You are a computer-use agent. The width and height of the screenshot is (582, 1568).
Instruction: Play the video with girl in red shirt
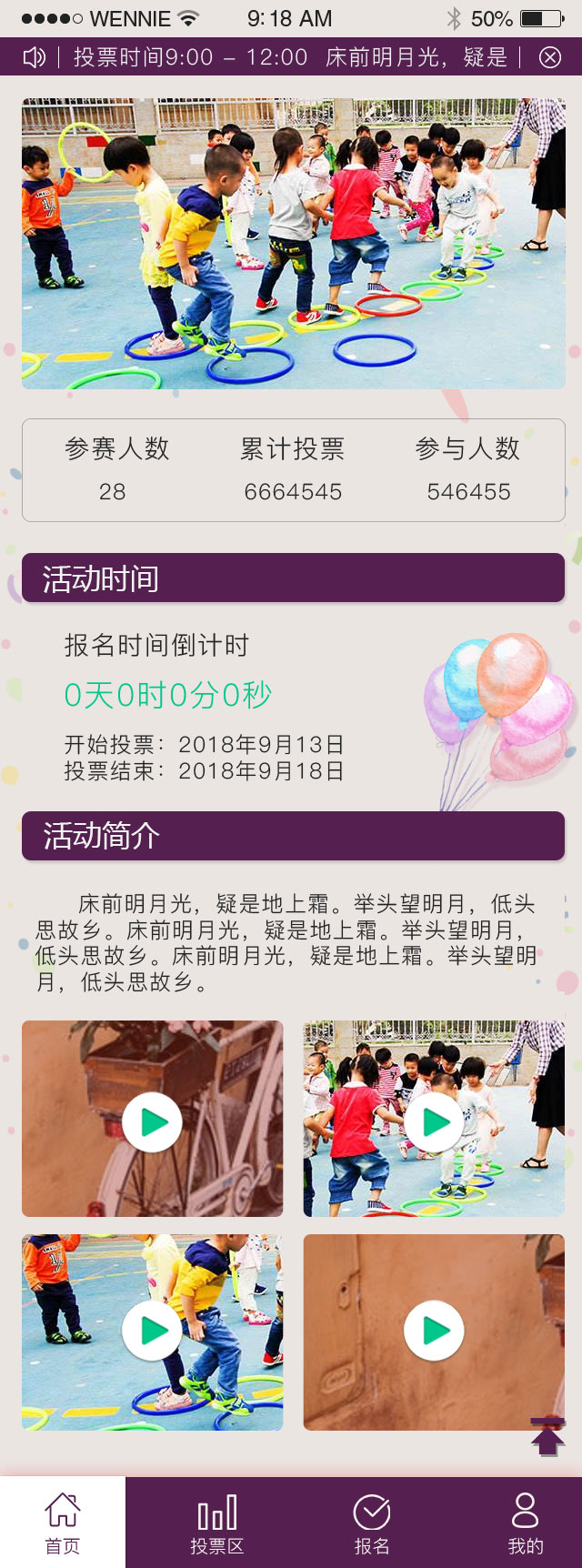[x=434, y=1121]
